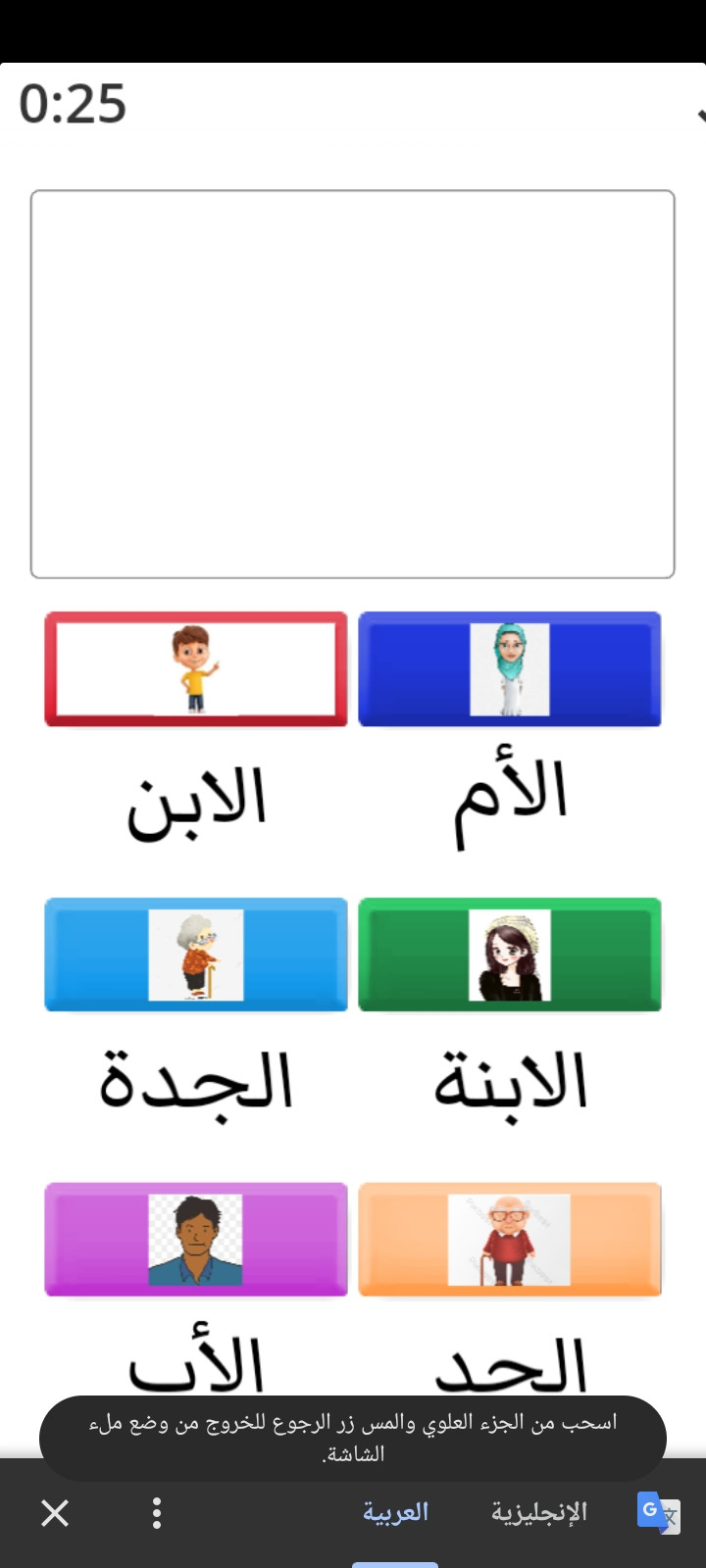Pick the father card labeled الأب
Image resolution: width=706 pixels, height=1568 pixels.
pos(196,1240)
